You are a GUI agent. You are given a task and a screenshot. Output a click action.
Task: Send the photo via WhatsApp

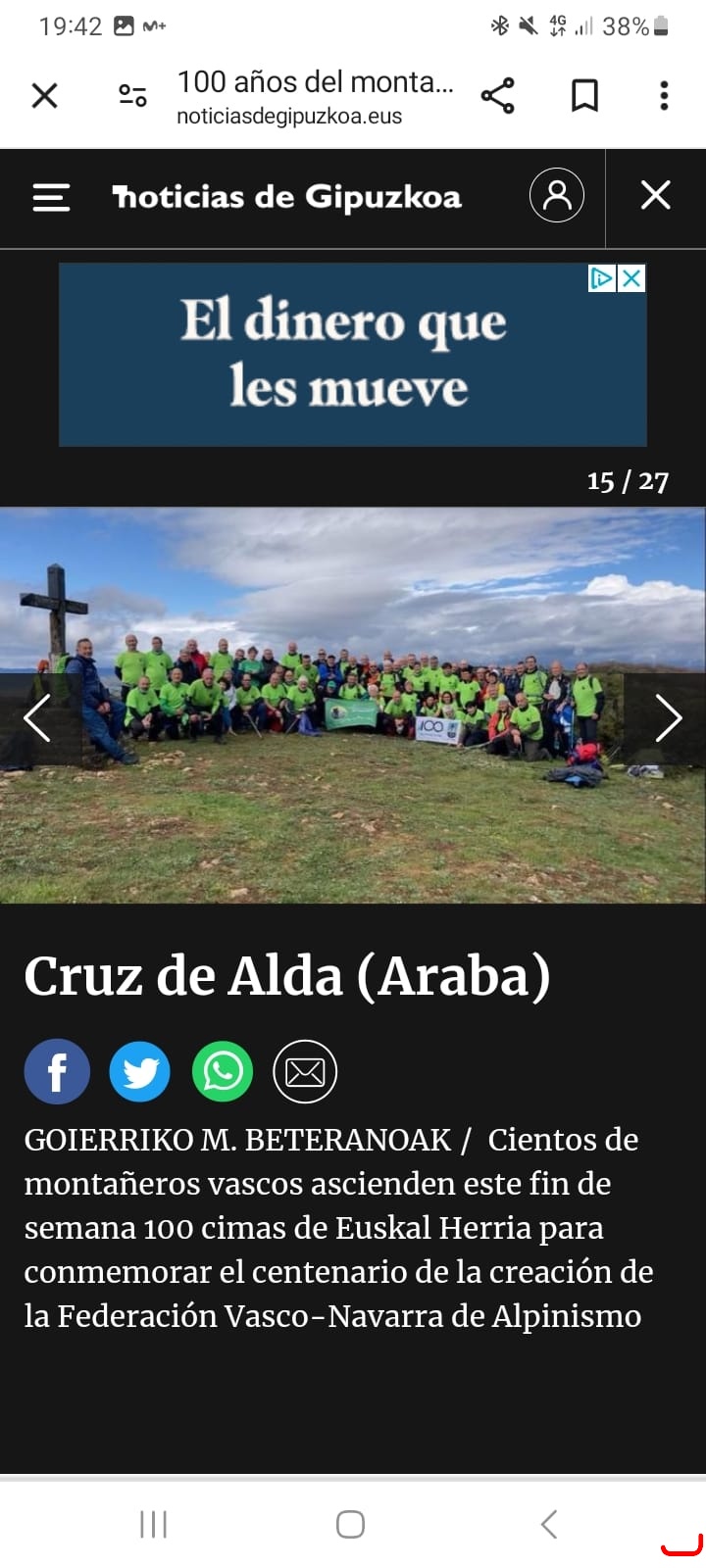coord(223,1071)
